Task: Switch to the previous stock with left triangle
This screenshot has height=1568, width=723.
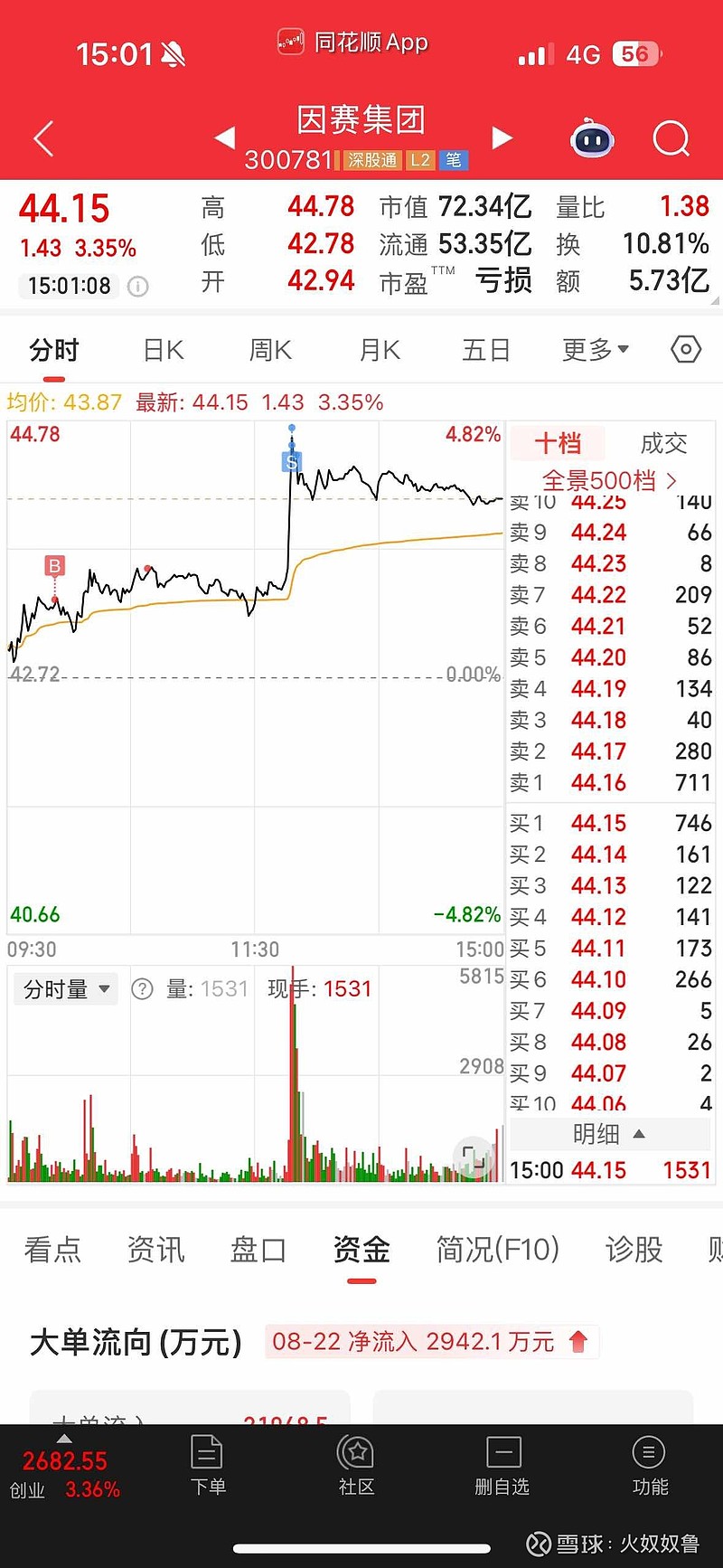Action: pyautogui.click(x=225, y=137)
